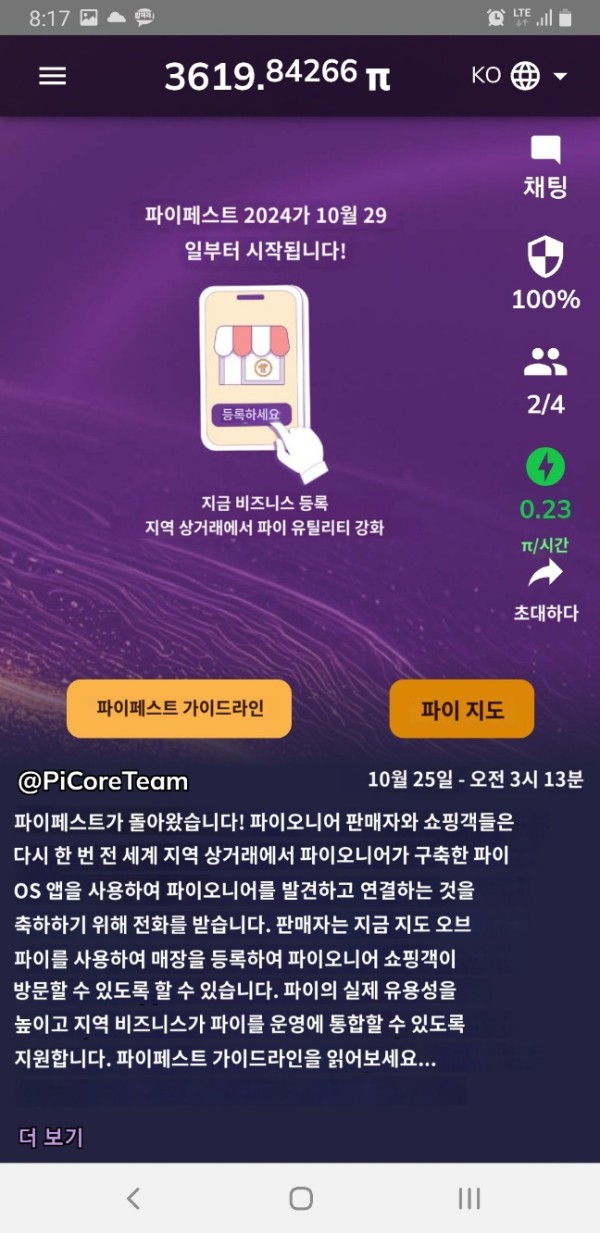The height and width of the screenshot is (1233, 600).
Task: Tap 등록하세요 on the business banner
Action: [x=251, y=413]
